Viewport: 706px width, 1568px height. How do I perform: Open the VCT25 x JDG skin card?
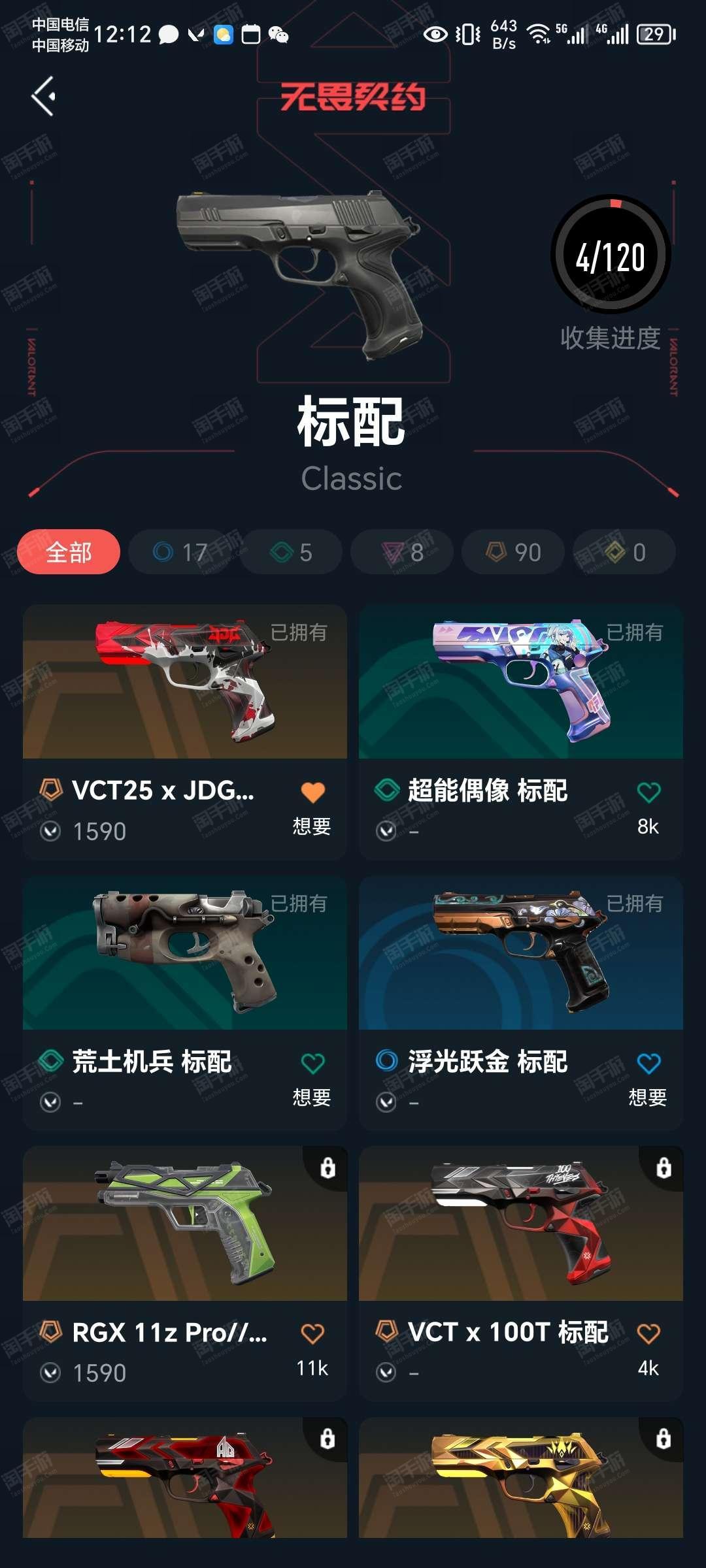point(184,683)
